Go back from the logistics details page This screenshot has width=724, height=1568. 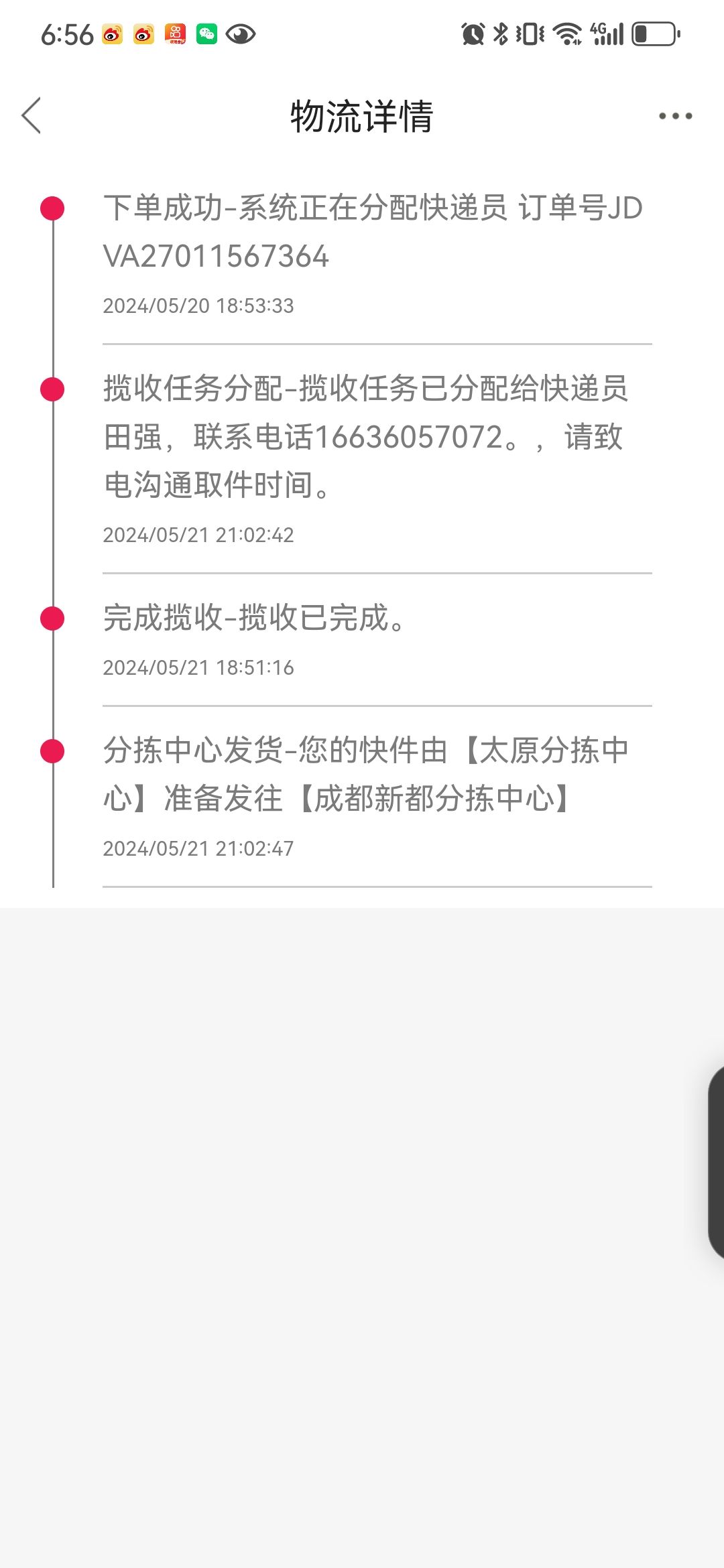tap(32, 116)
